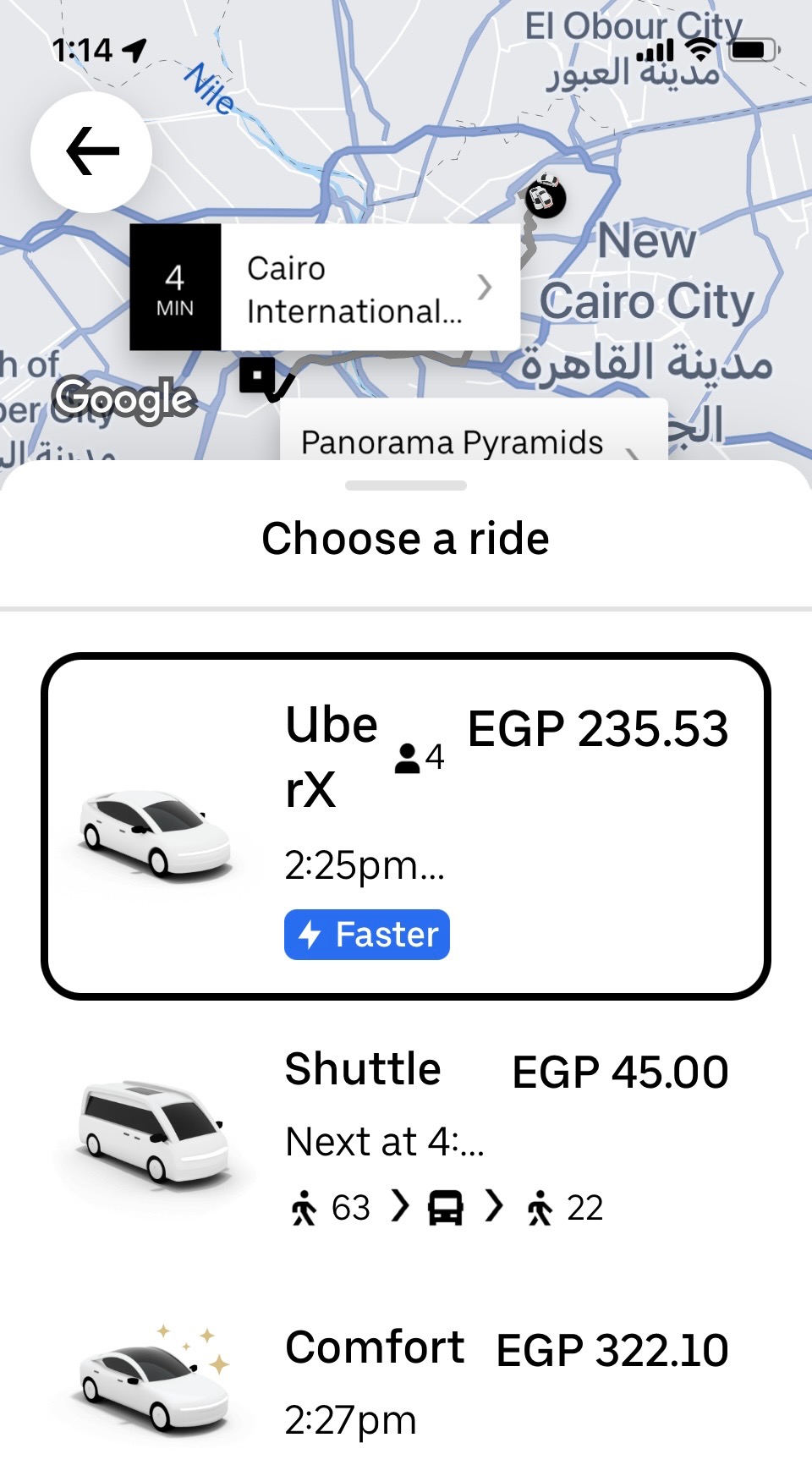812x1476 pixels.
Task: Pick the Comfort ride option
Action: pyautogui.click(x=406, y=1380)
